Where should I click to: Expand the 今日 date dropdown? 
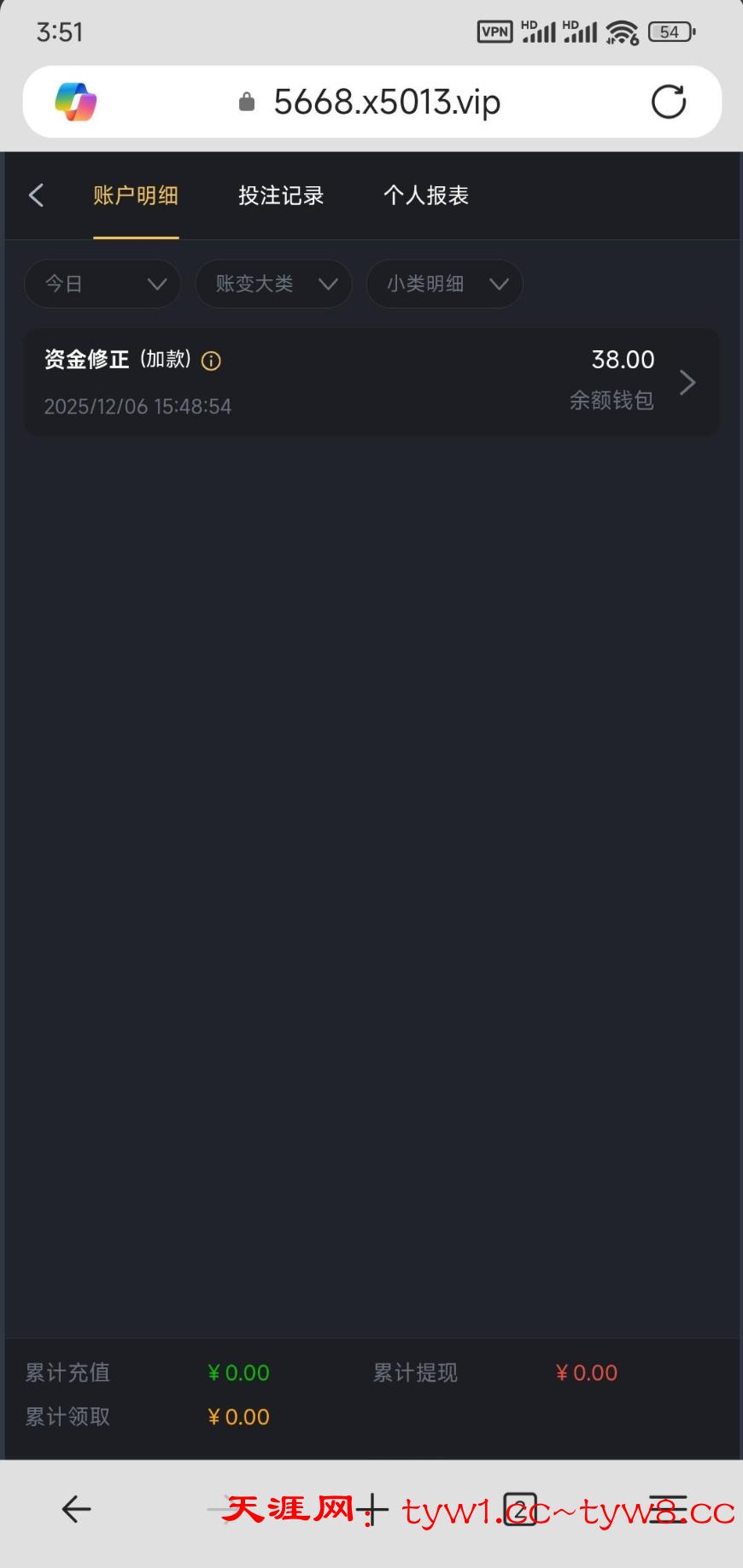[102, 284]
